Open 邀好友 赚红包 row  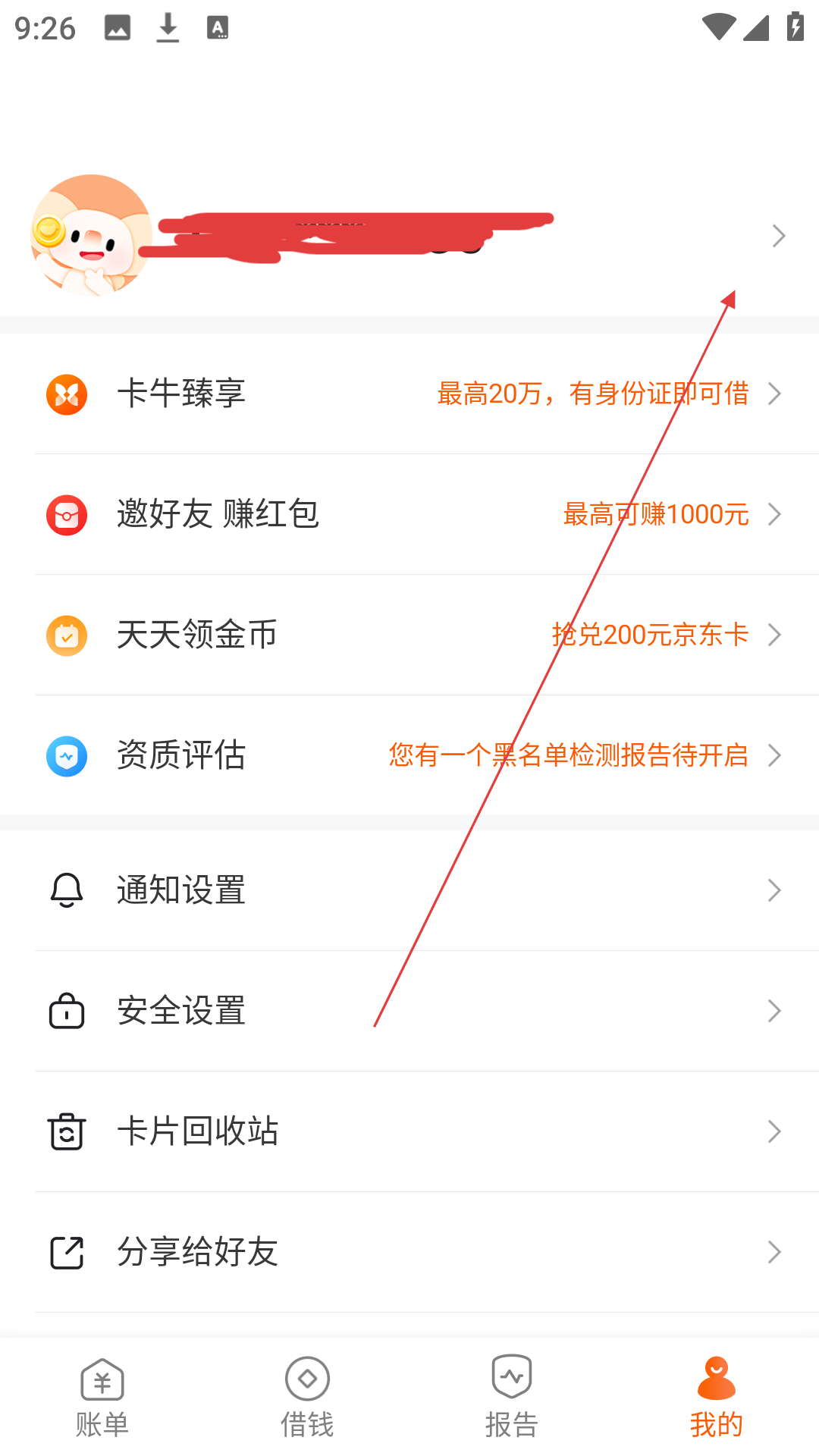tap(409, 514)
